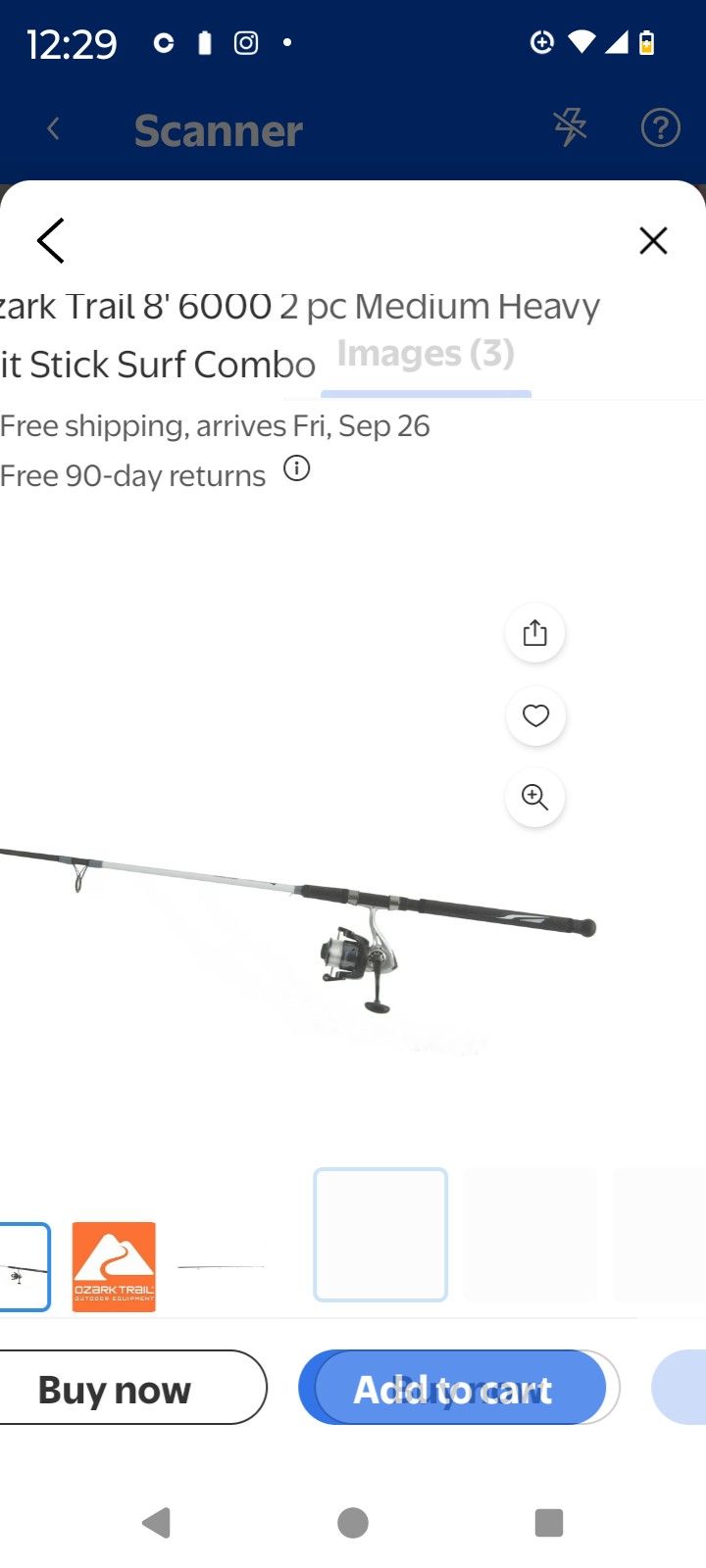The width and height of the screenshot is (706, 1568).
Task: Select the Ozark Trail logo thumbnail
Action: 114,1266
